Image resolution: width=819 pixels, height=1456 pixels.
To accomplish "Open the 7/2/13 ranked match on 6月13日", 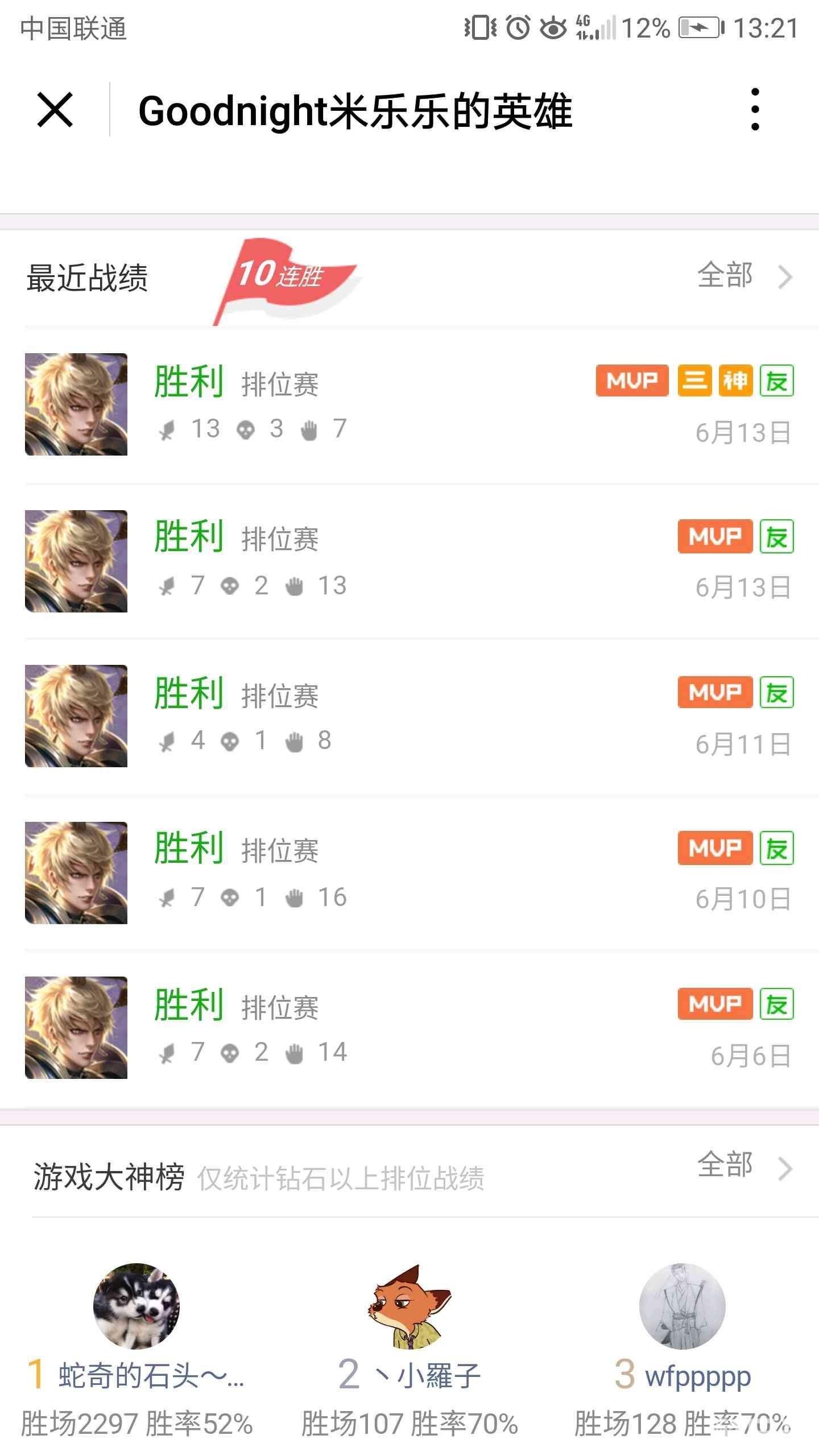I will click(x=409, y=561).
